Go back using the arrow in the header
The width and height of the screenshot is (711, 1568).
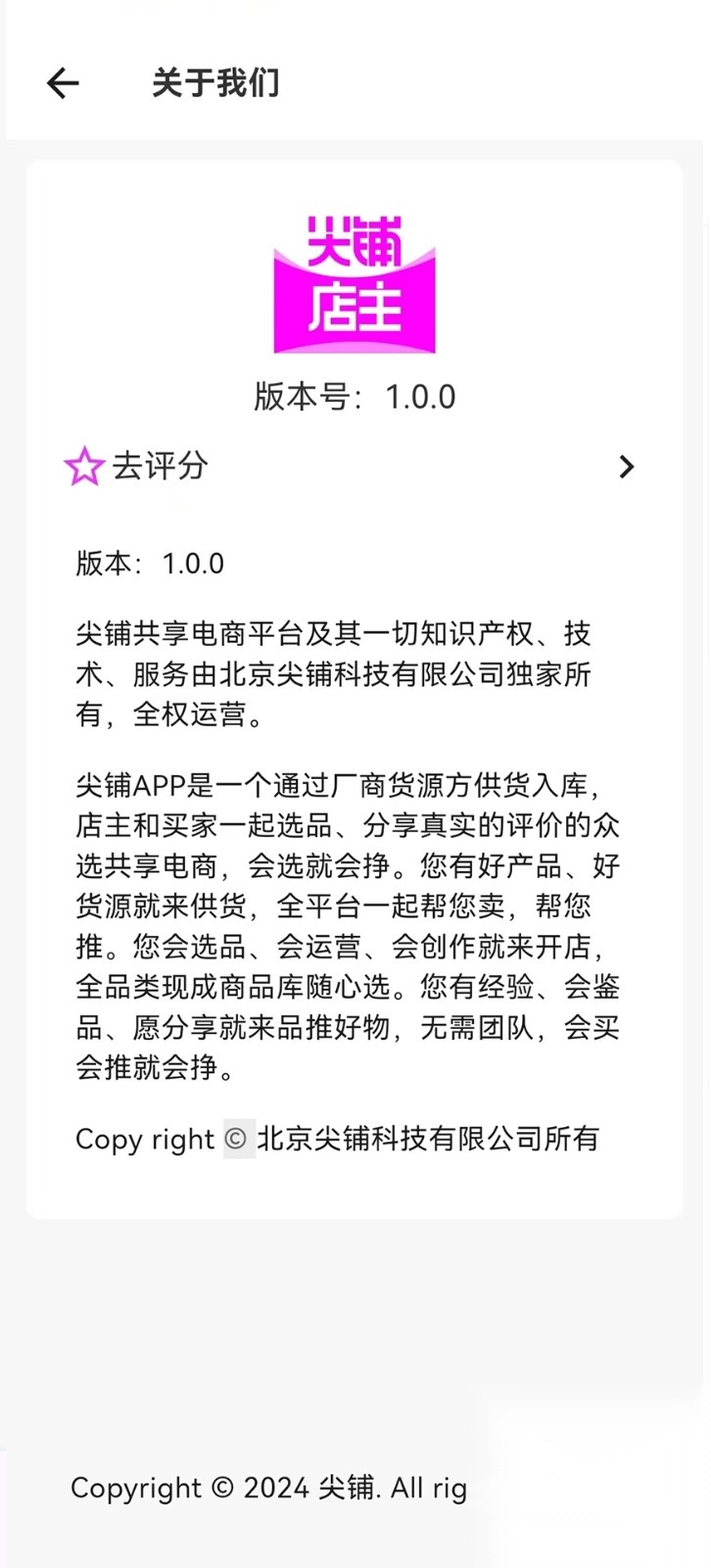click(x=63, y=83)
